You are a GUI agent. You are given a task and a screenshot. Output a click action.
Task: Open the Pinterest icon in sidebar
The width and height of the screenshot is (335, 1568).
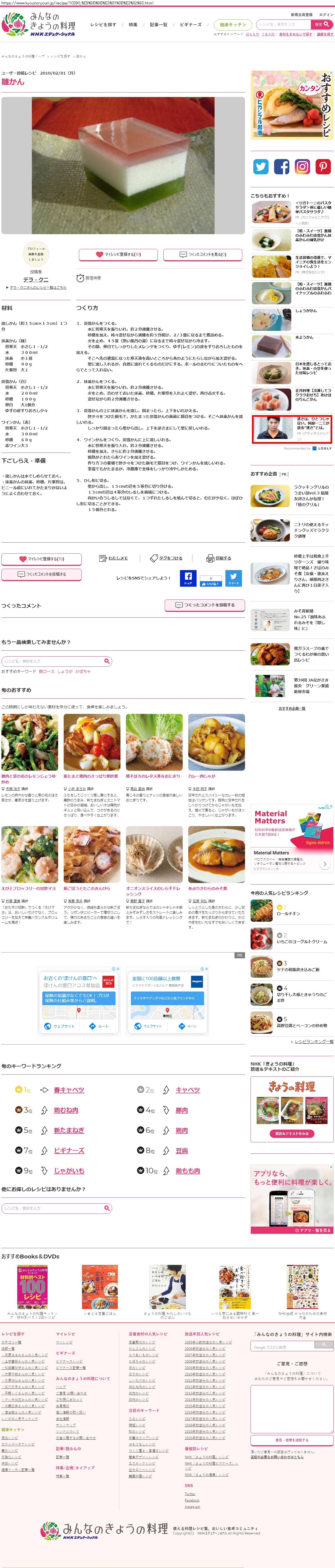(x=323, y=167)
